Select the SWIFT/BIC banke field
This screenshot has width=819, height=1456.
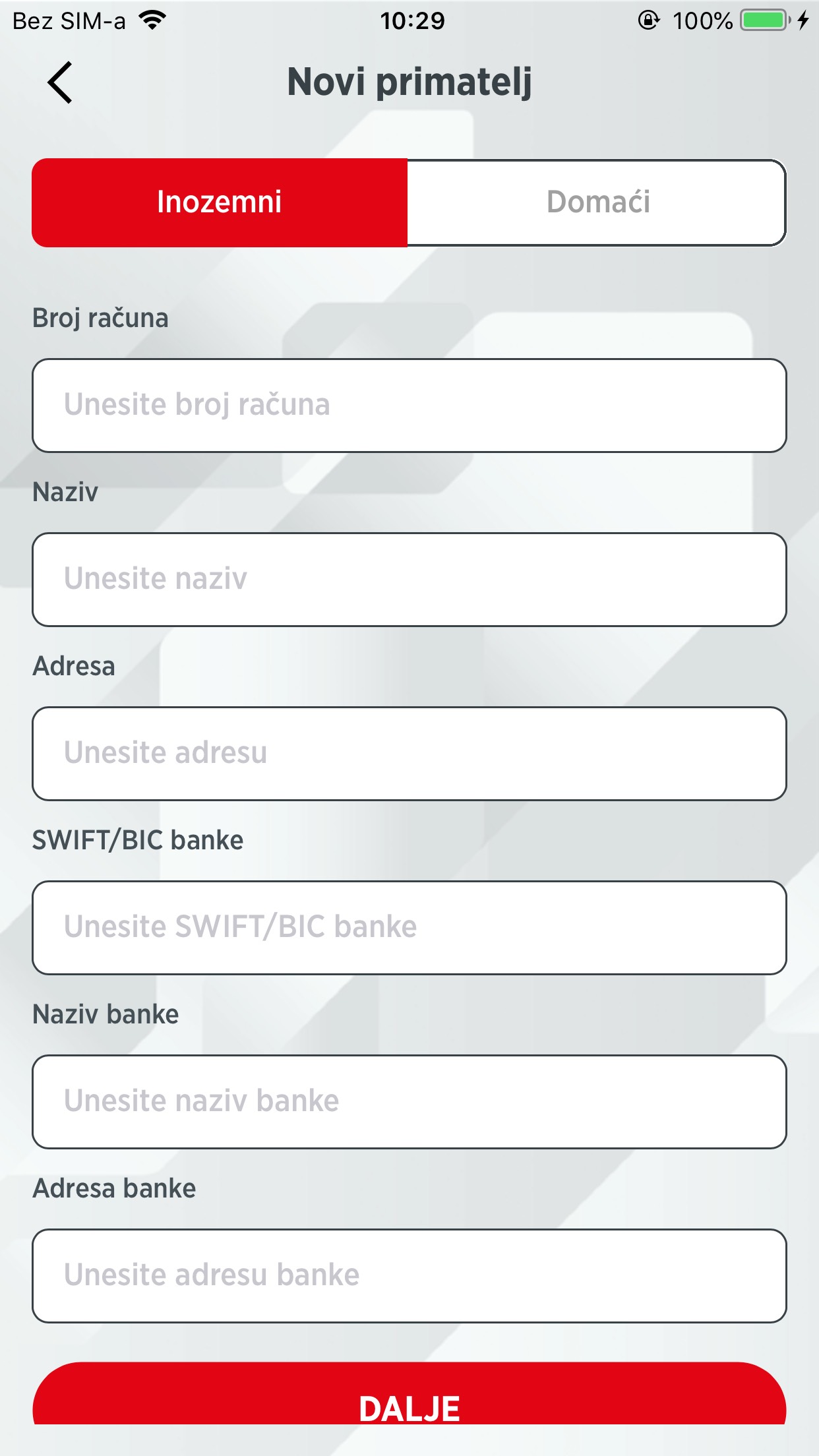(x=409, y=928)
